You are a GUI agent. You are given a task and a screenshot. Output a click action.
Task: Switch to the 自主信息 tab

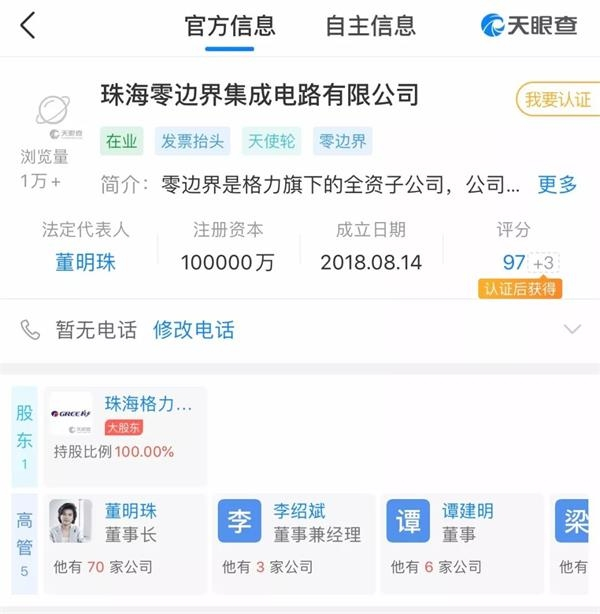[x=370, y=26]
